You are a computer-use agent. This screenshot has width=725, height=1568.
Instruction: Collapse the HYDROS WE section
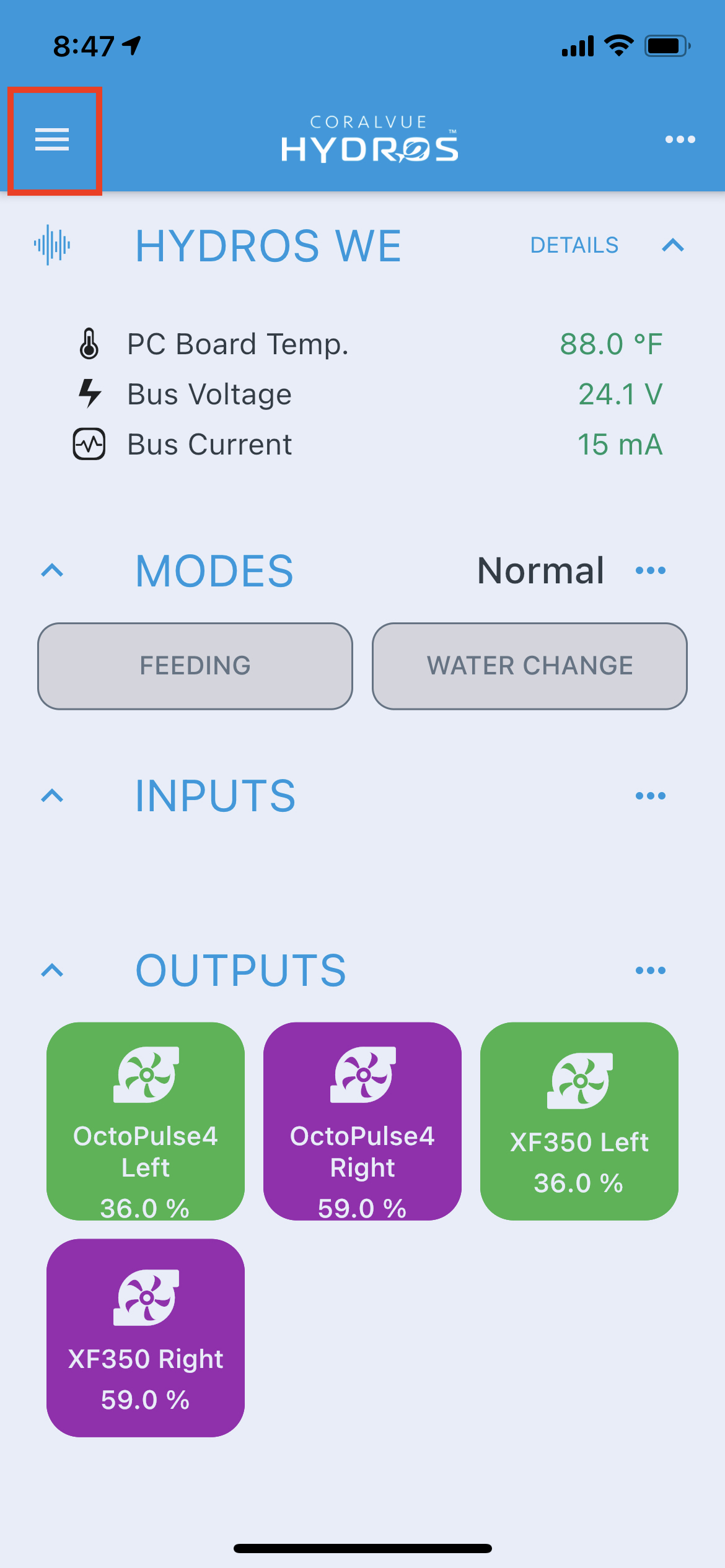pos(672,246)
